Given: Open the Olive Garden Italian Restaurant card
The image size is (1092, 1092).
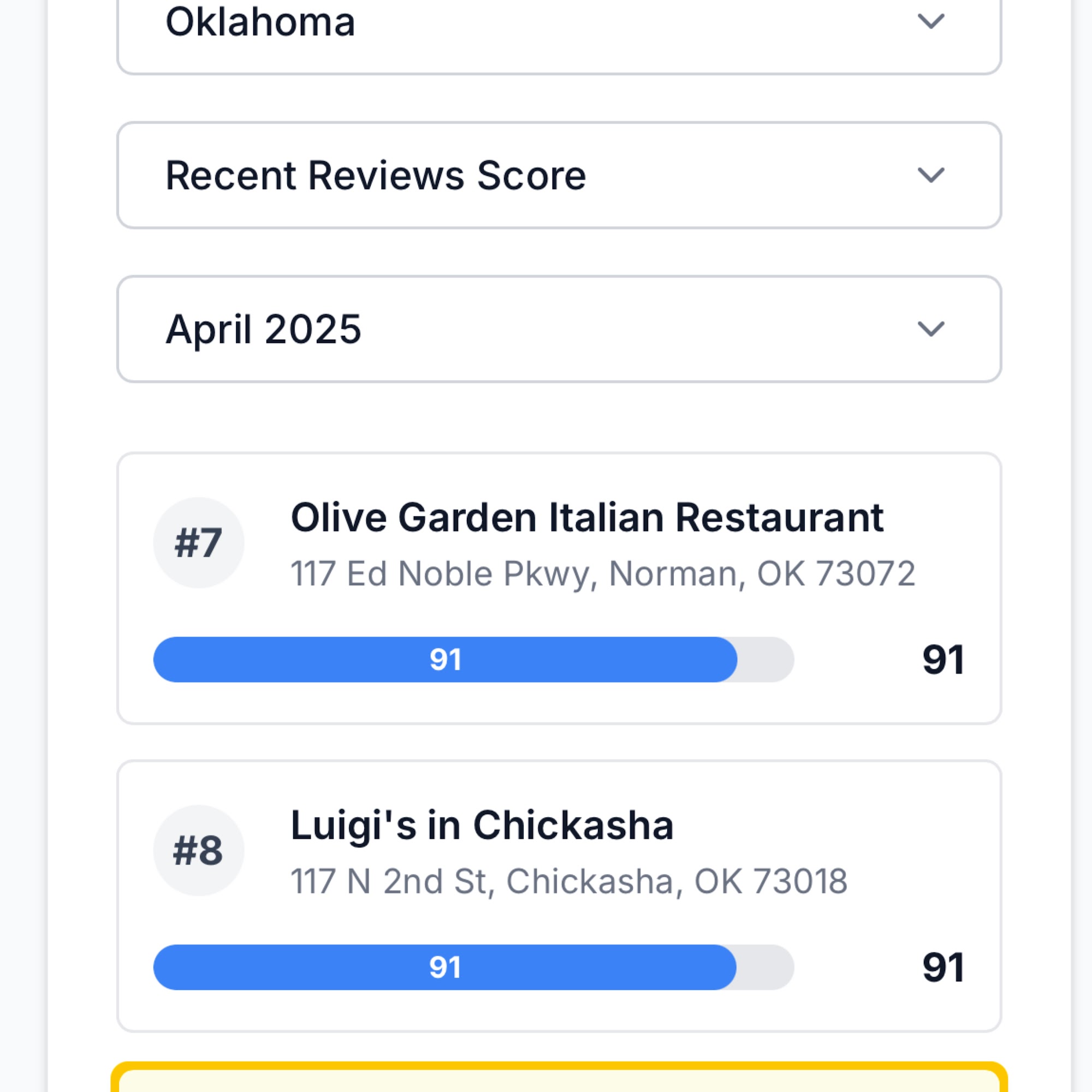Looking at the screenshot, I should click(x=586, y=518).
